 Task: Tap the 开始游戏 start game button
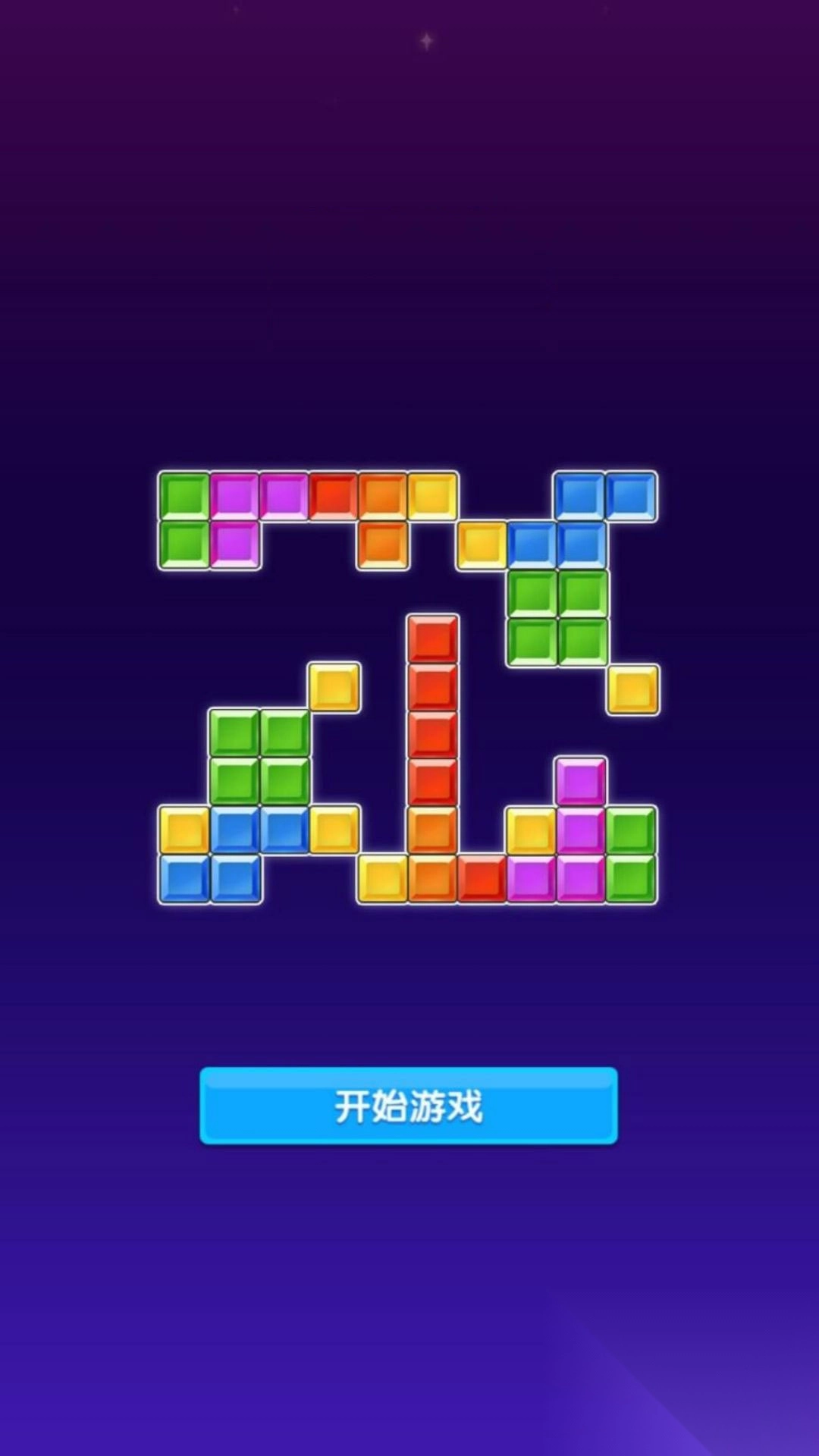click(409, 1106)
